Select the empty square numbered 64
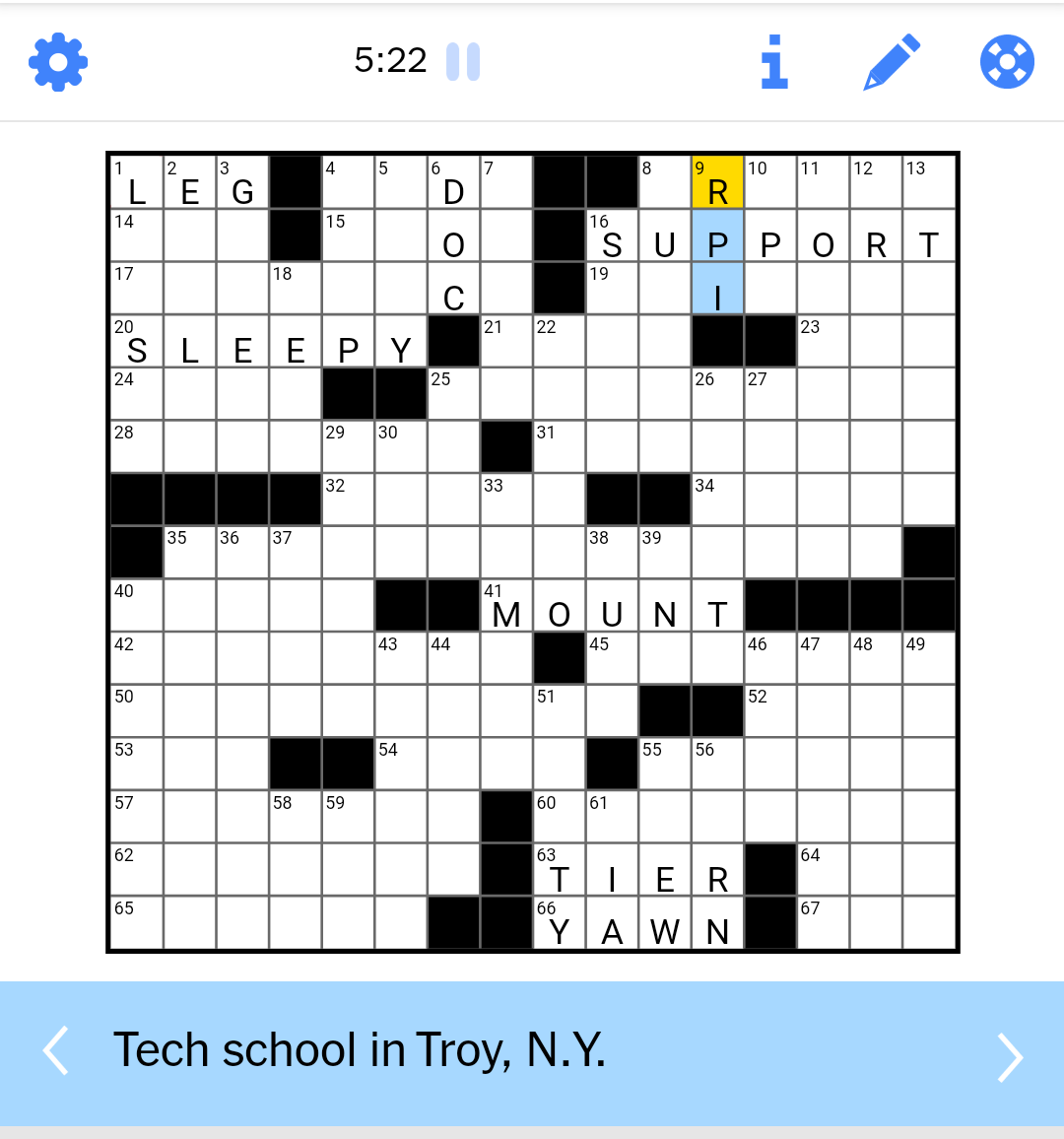Viewport: 1064px width, 1139px height. (x=823, y=870)
